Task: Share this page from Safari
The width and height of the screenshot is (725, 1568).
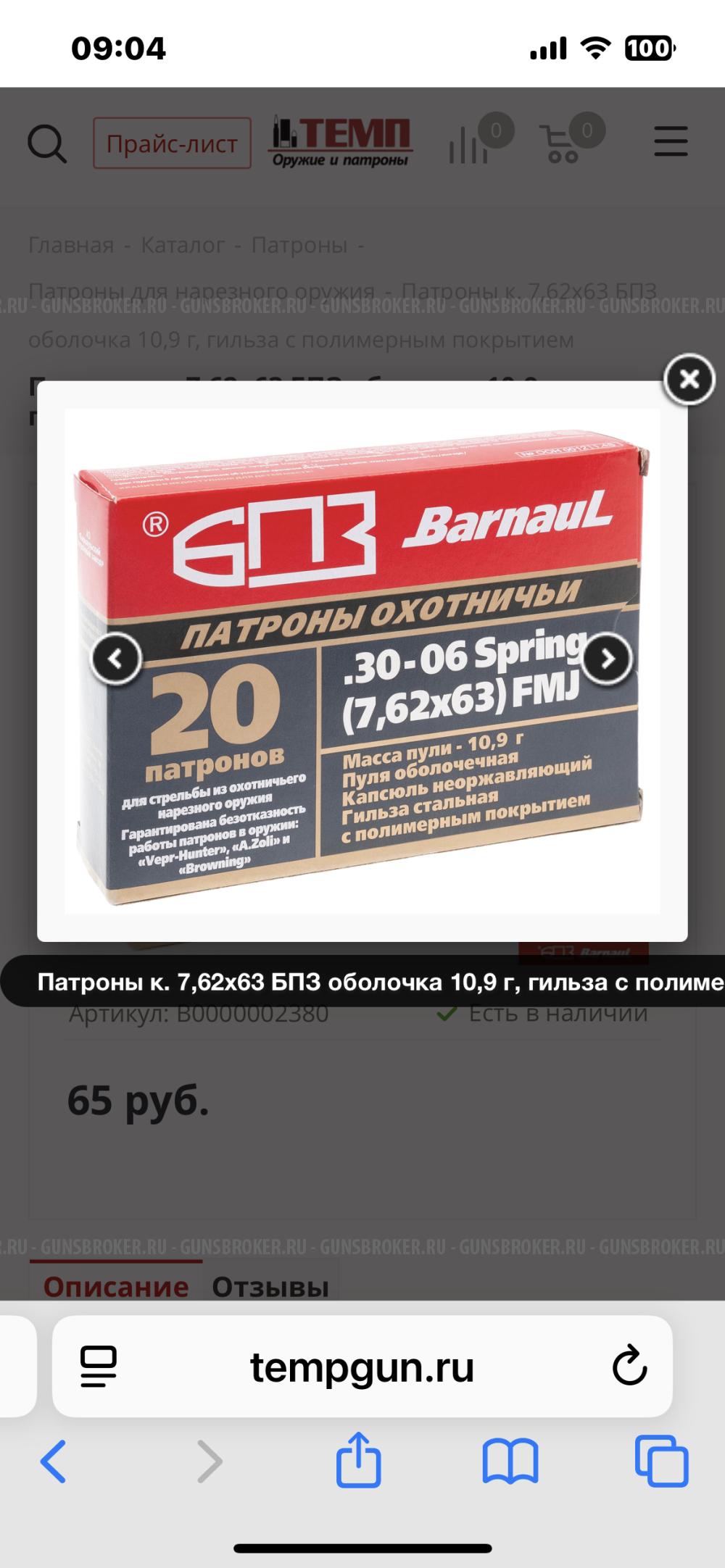Action: coord(358,1461)
